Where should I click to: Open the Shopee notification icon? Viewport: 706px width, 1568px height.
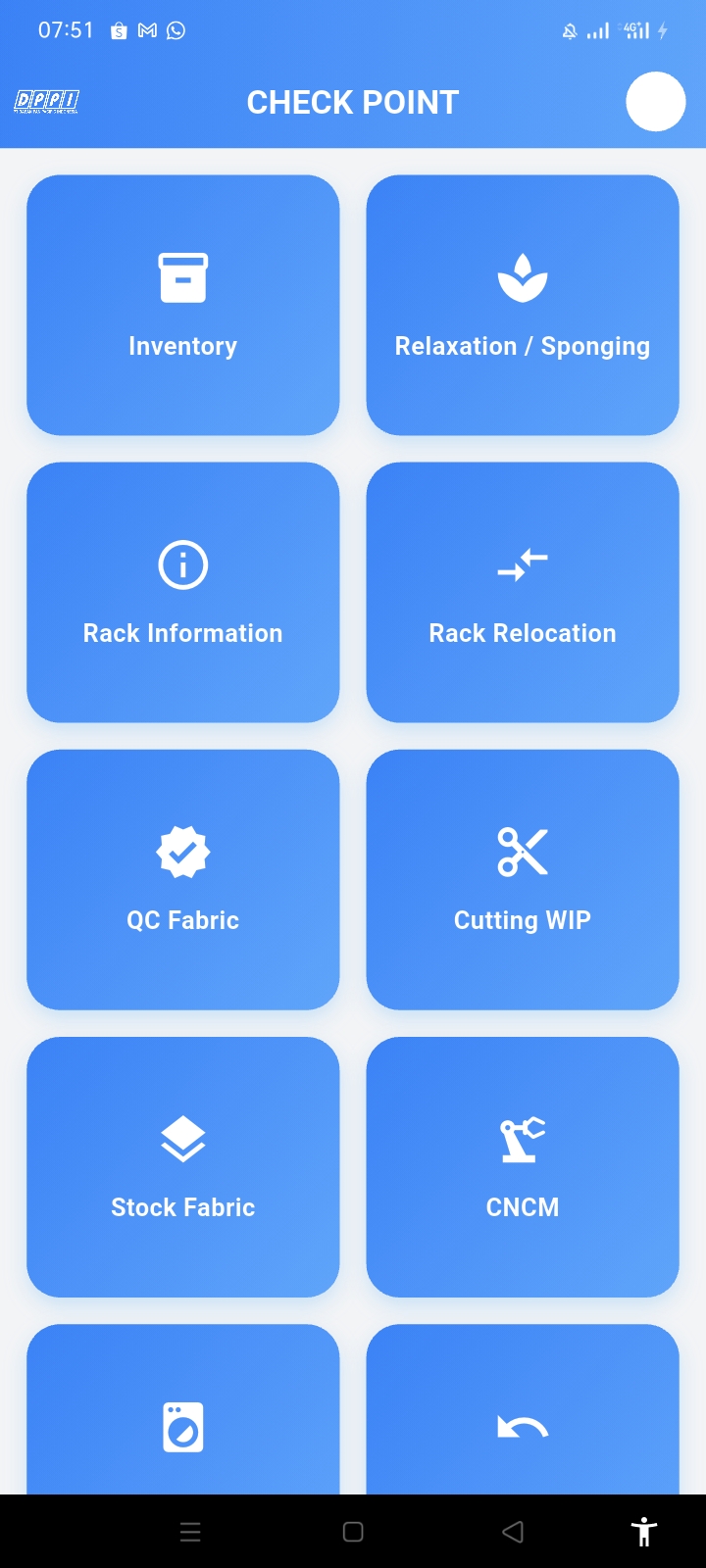[118, 30]
